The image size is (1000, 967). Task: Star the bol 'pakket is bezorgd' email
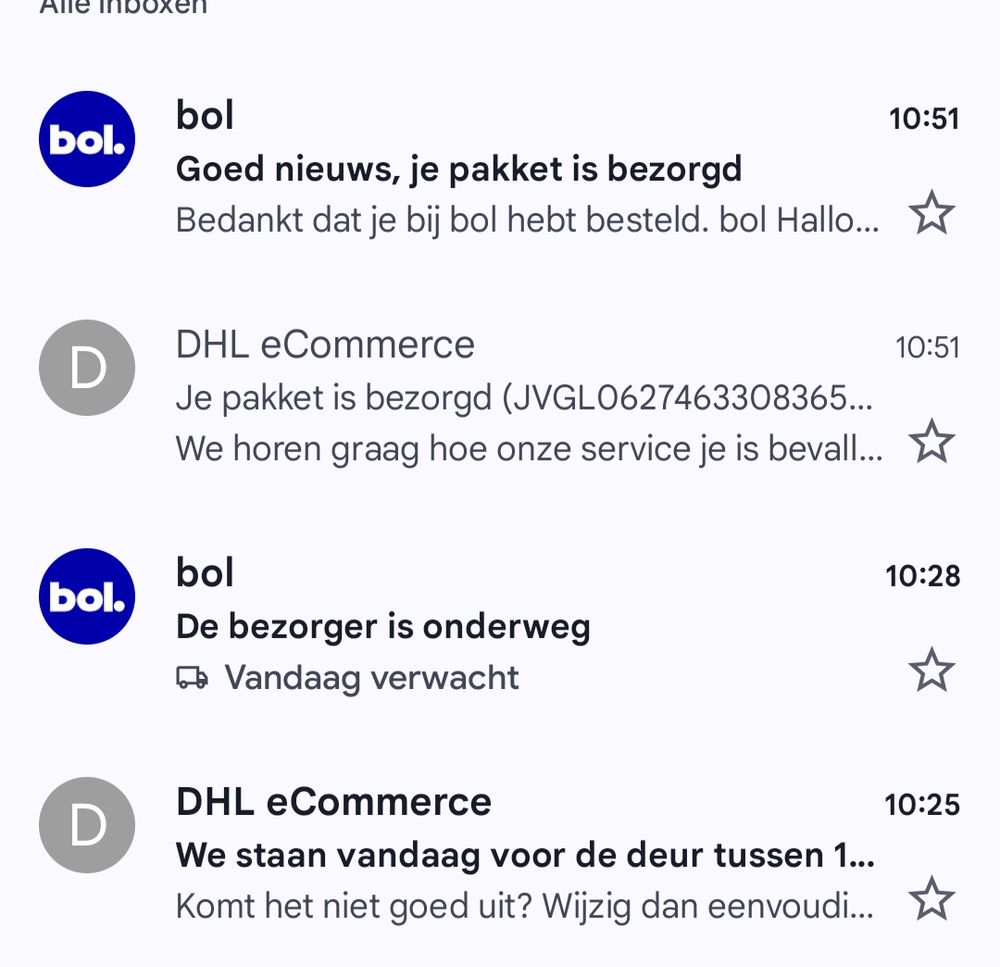click(931, 212)
